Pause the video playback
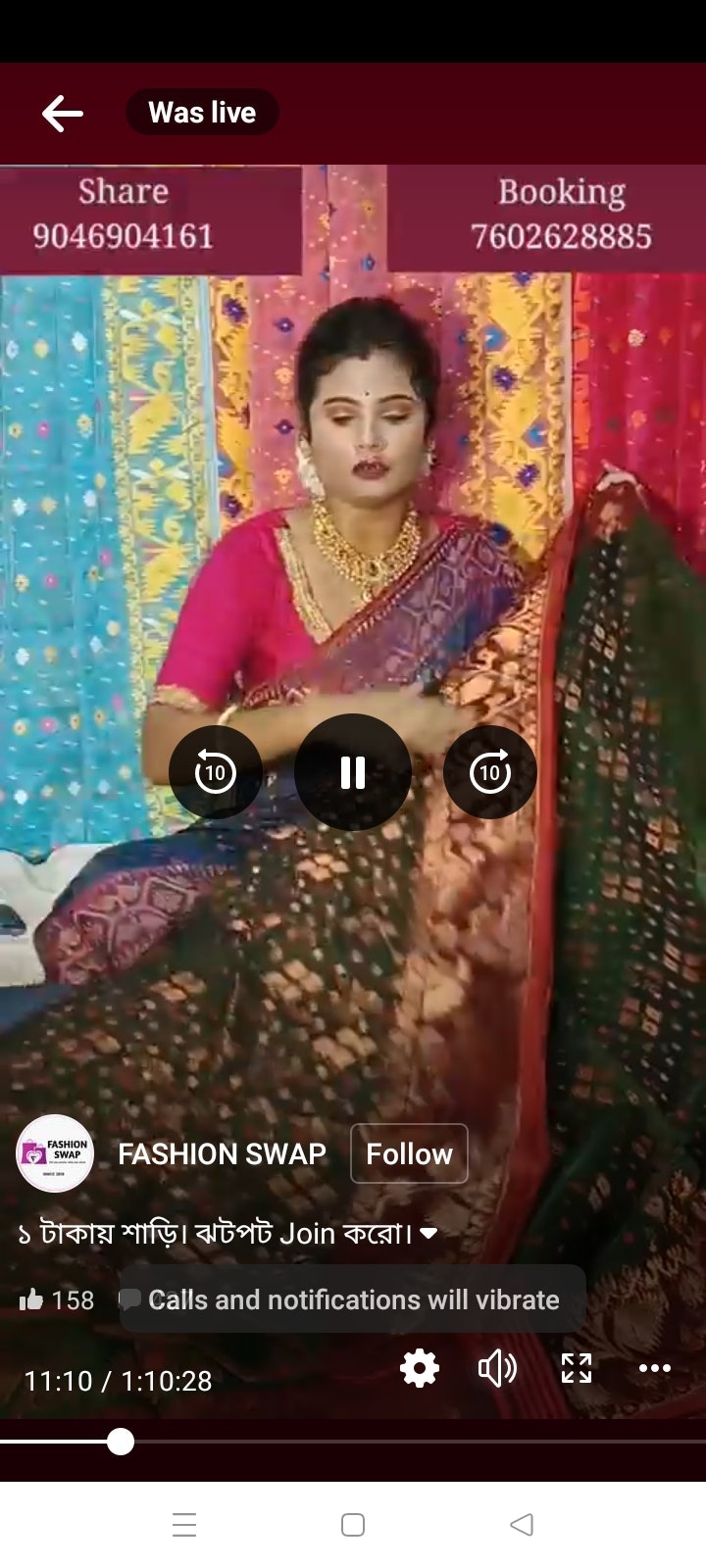This screenshot has height=1568, width=706. point(353,772)
